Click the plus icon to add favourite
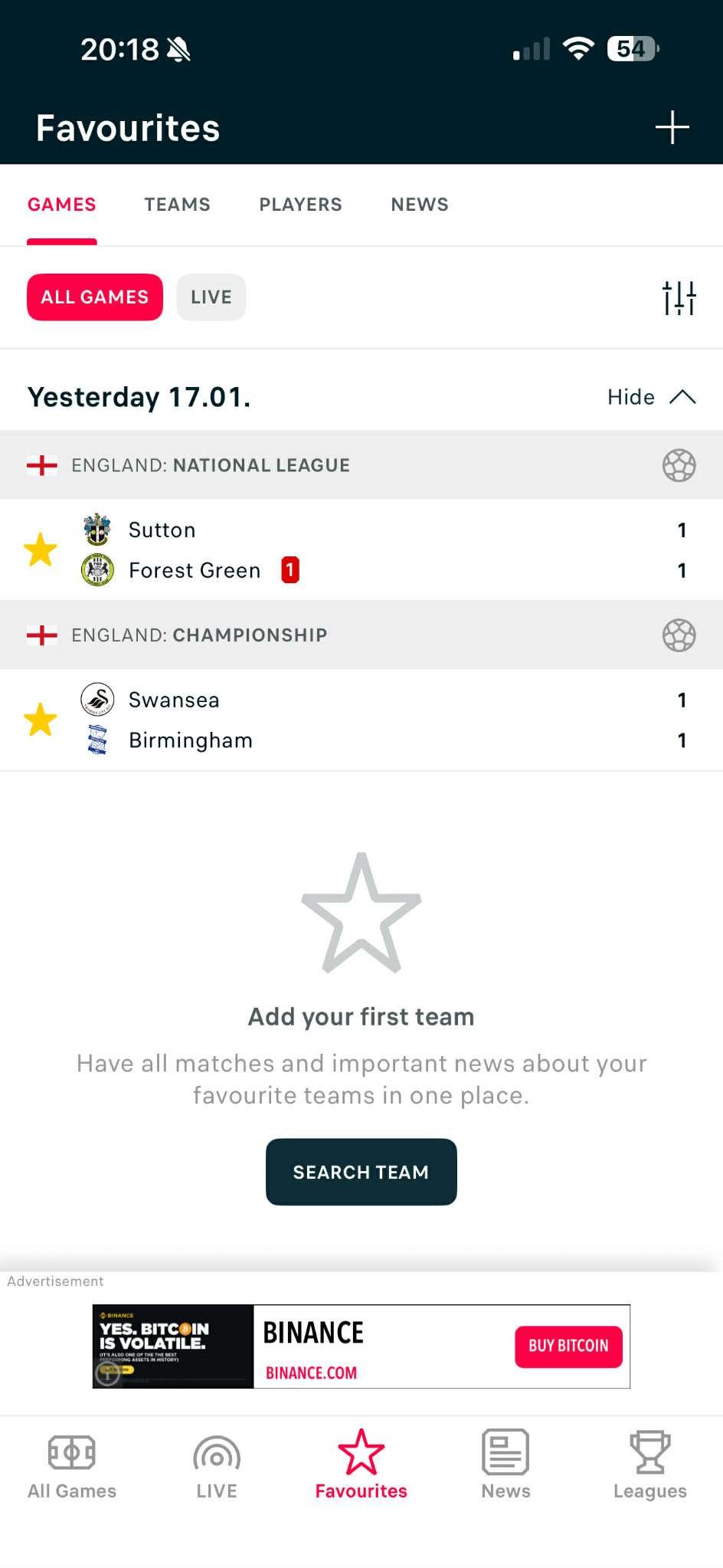 coord(670,127)
